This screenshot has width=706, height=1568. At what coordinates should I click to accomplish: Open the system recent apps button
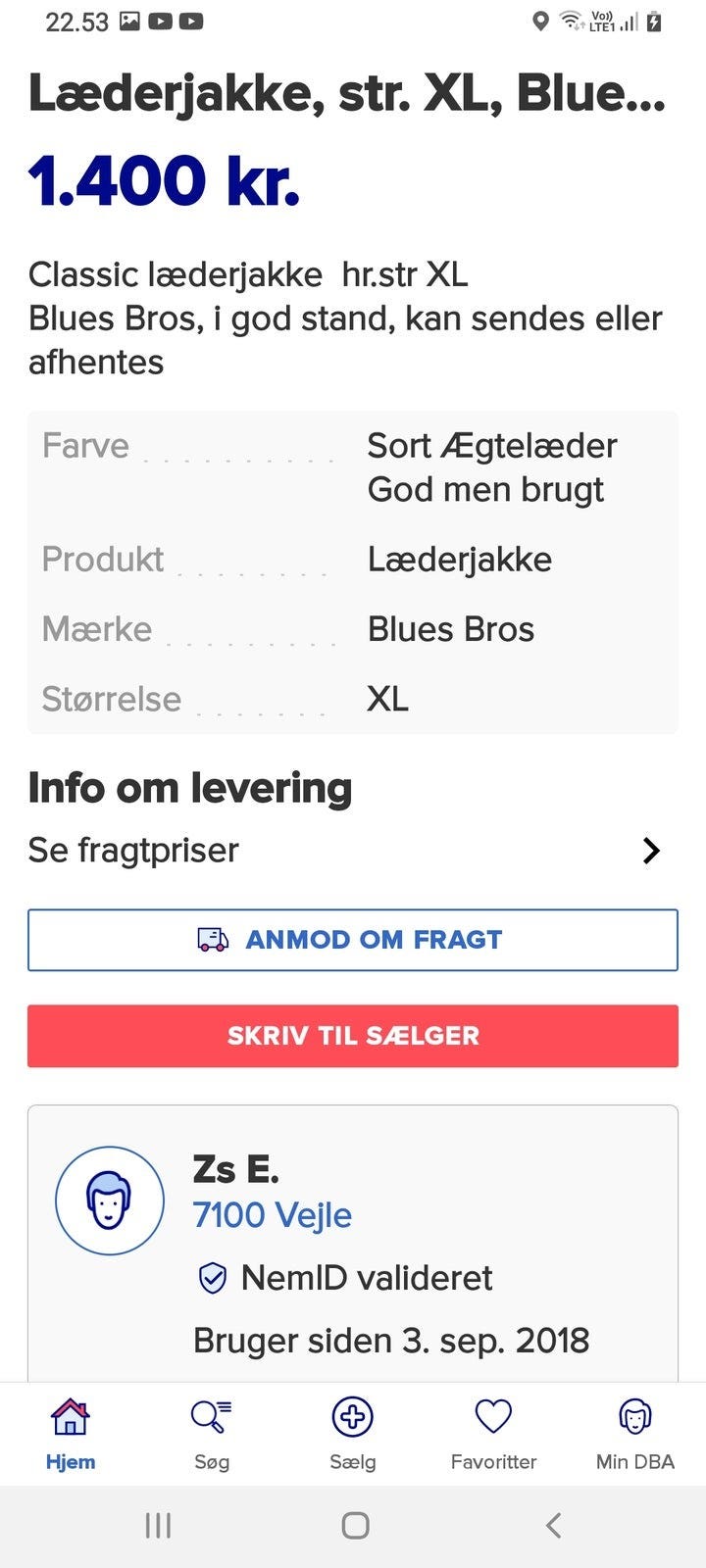(x=158, y=1525)
